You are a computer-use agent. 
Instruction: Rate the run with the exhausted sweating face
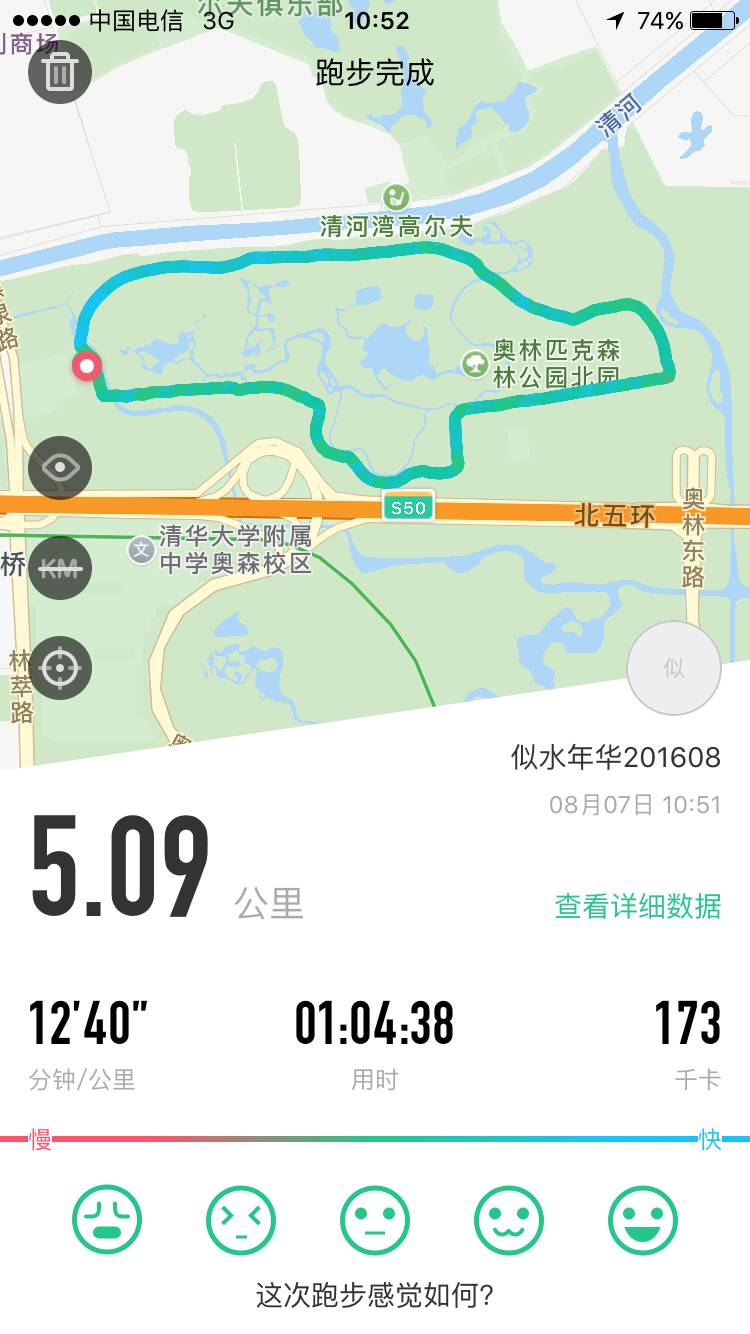107,1220
